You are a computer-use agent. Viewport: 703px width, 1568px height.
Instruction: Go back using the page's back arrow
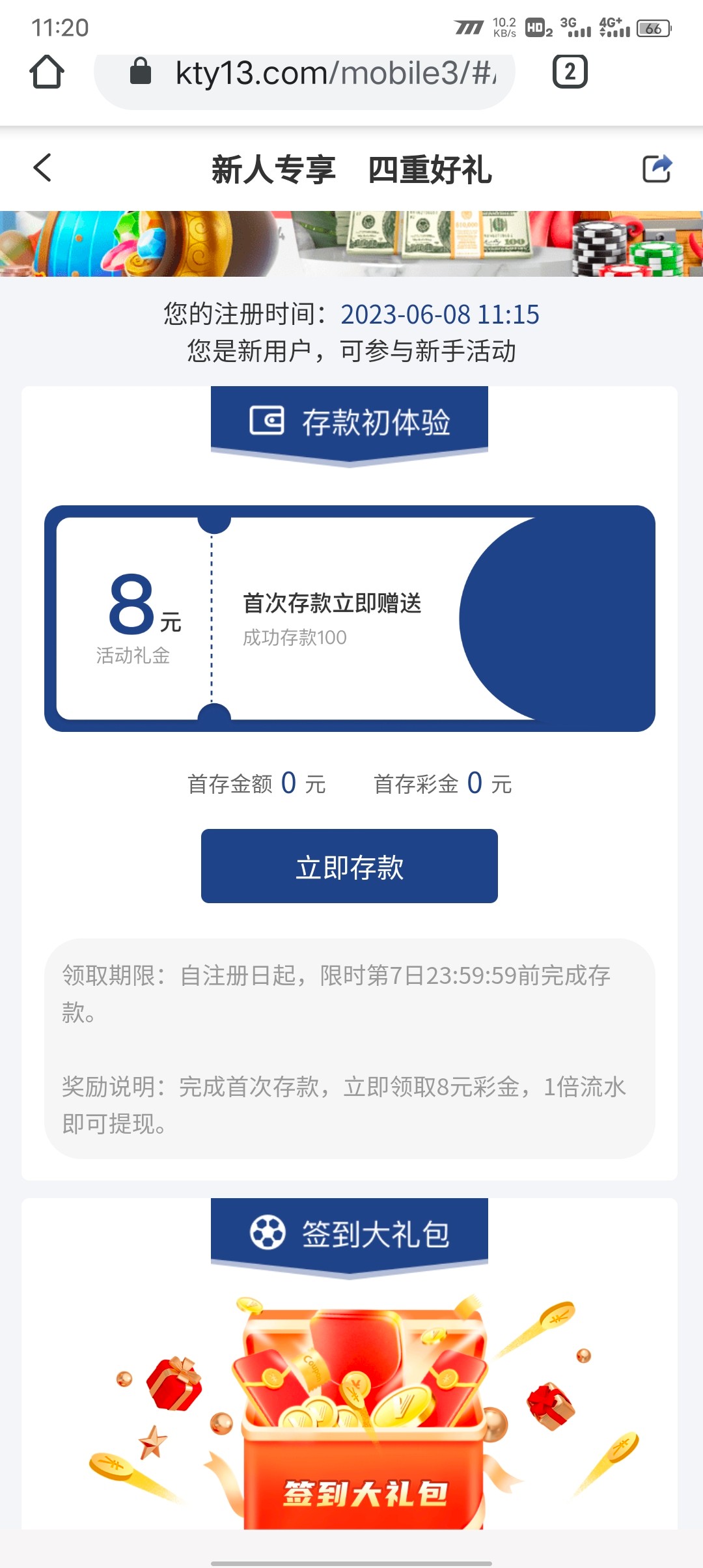[x=42, y=168]
